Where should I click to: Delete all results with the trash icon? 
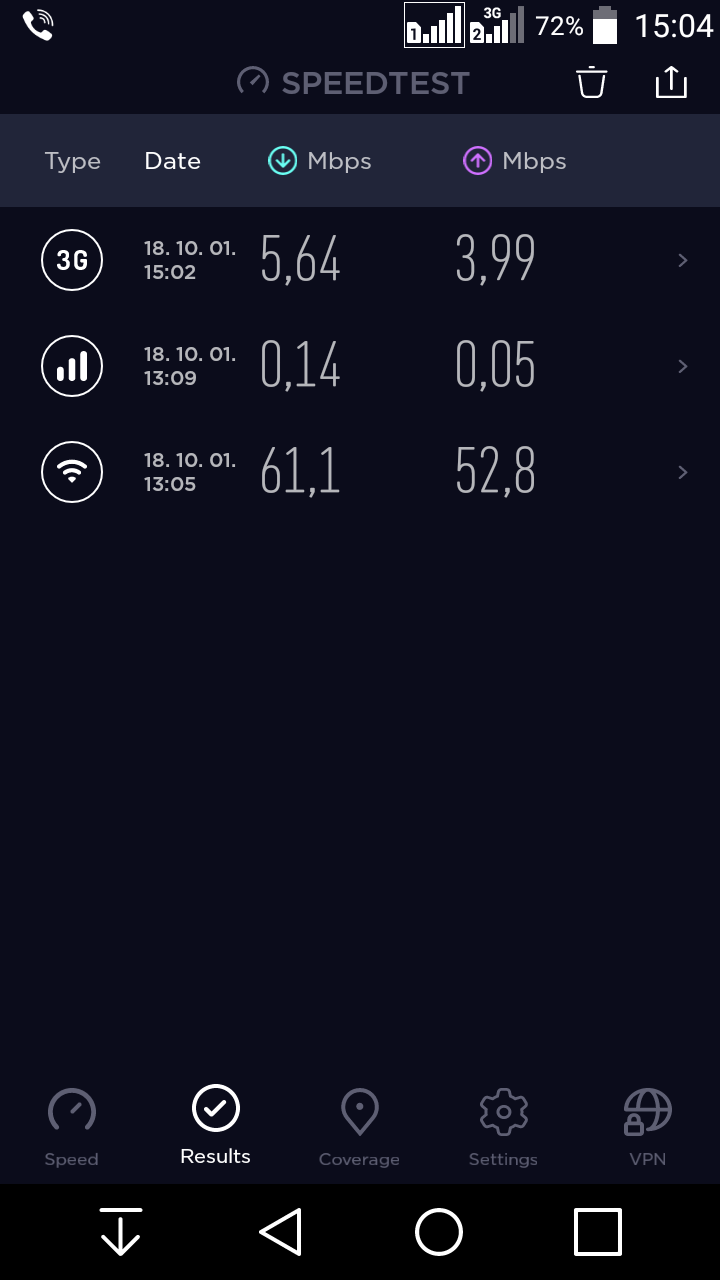(x=592, y=82)
